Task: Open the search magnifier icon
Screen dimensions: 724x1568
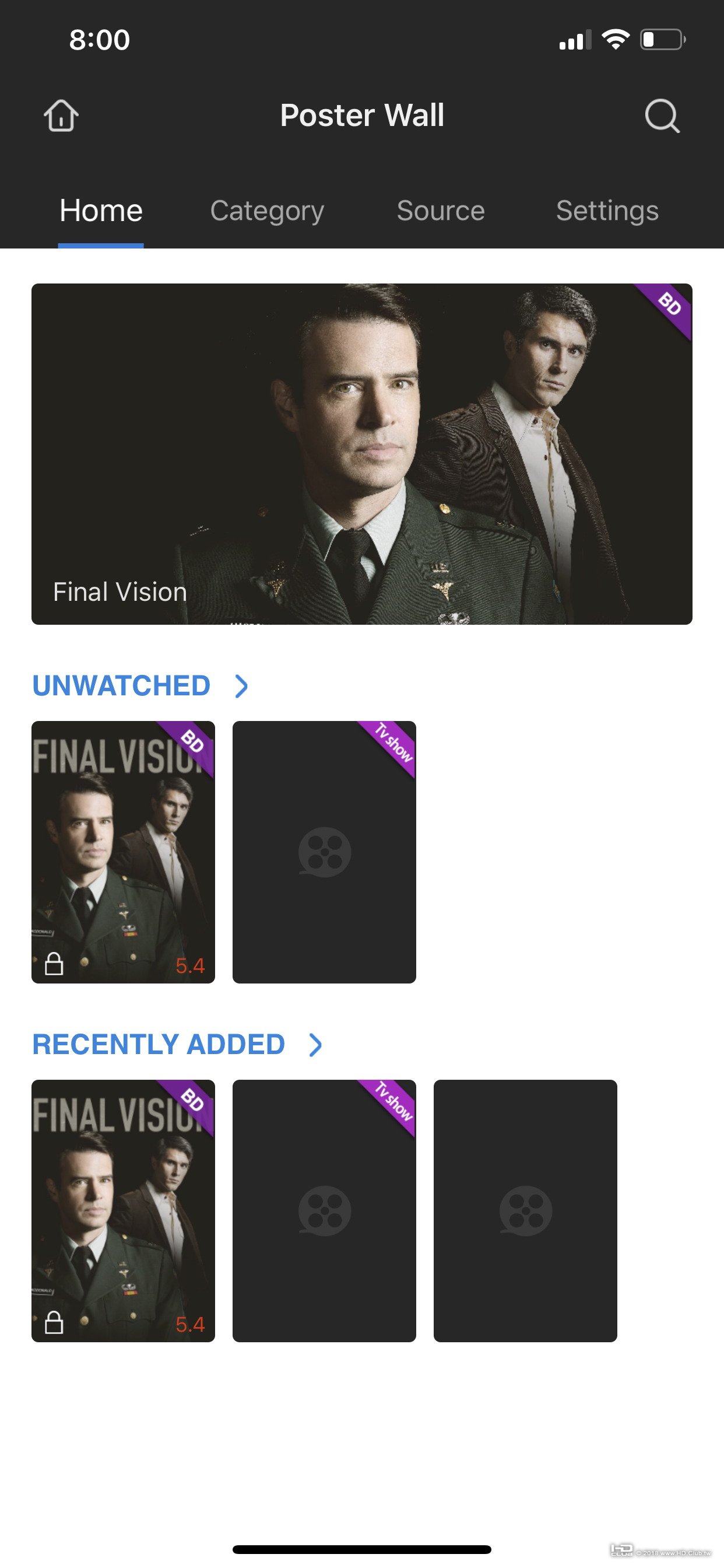Action: [x=662, y=115]
